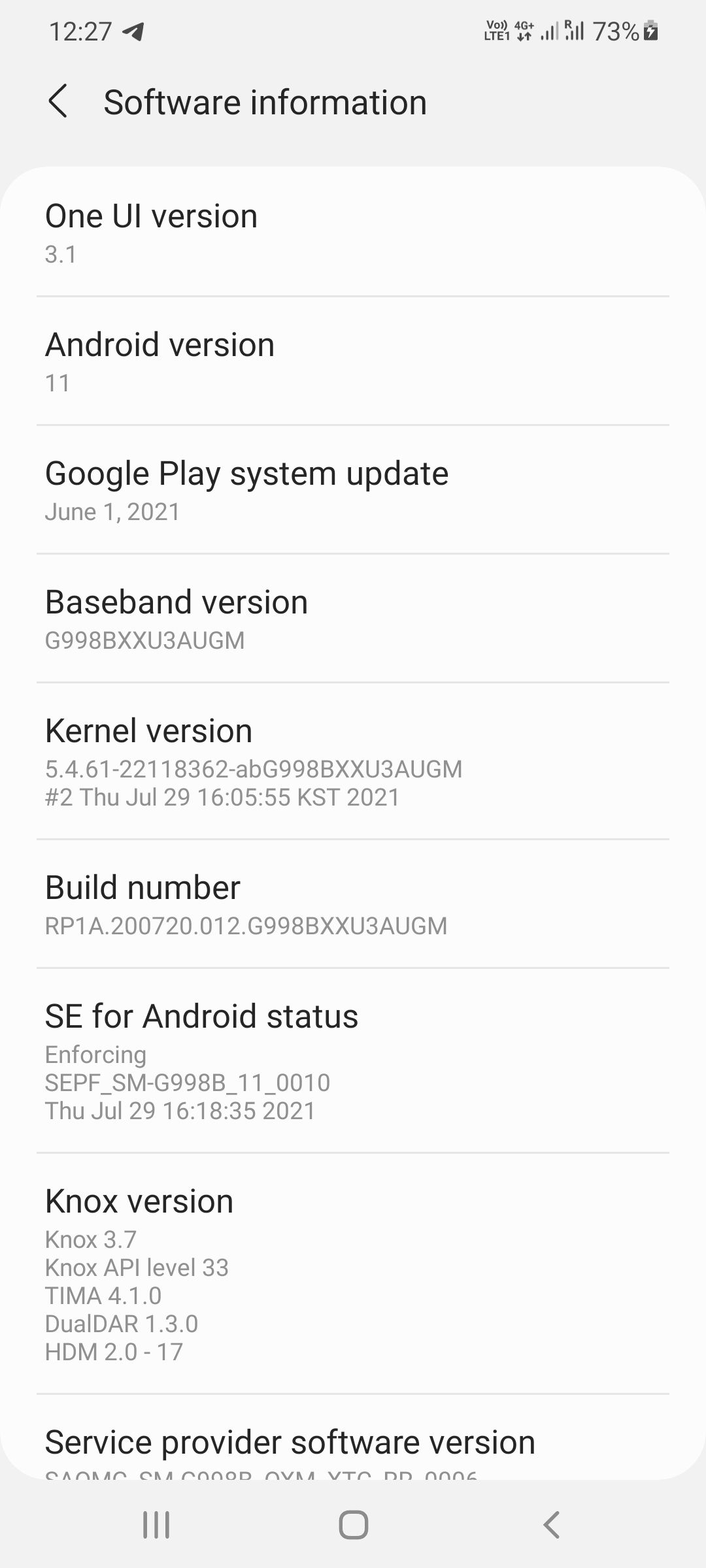Screen dimensions: 706x1568
Task: Tap the Android version entry
Action: tap(353, 359)
